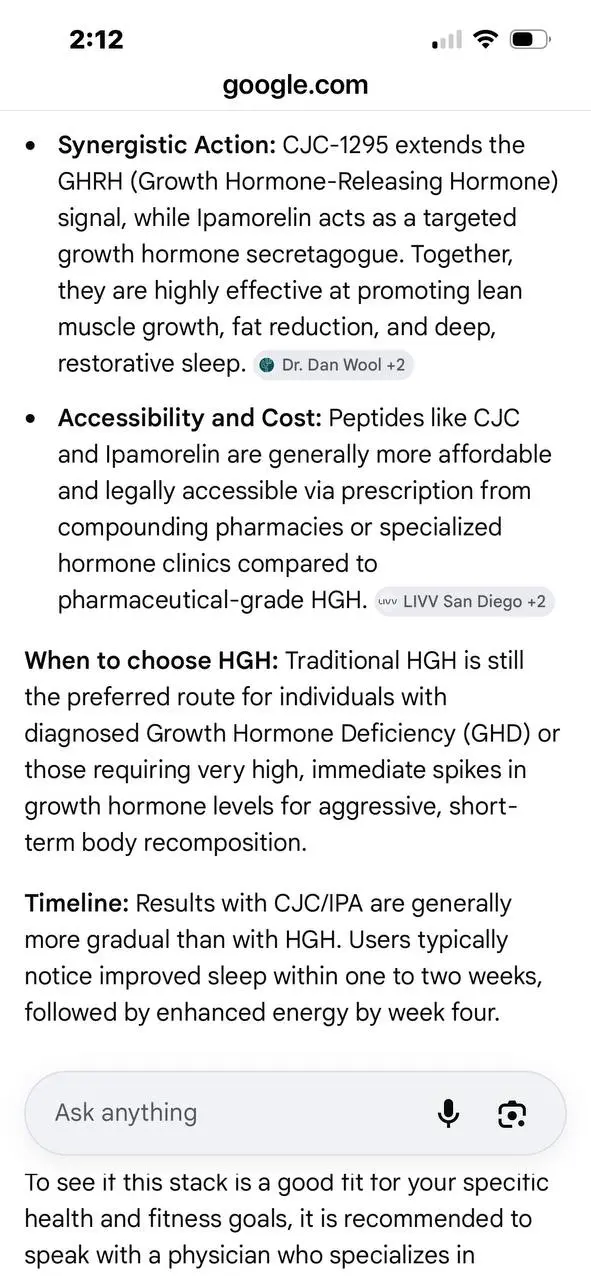The image size is (591, 1280).
Task: Open the camera lens search icon
Action: coord(512,1113)
